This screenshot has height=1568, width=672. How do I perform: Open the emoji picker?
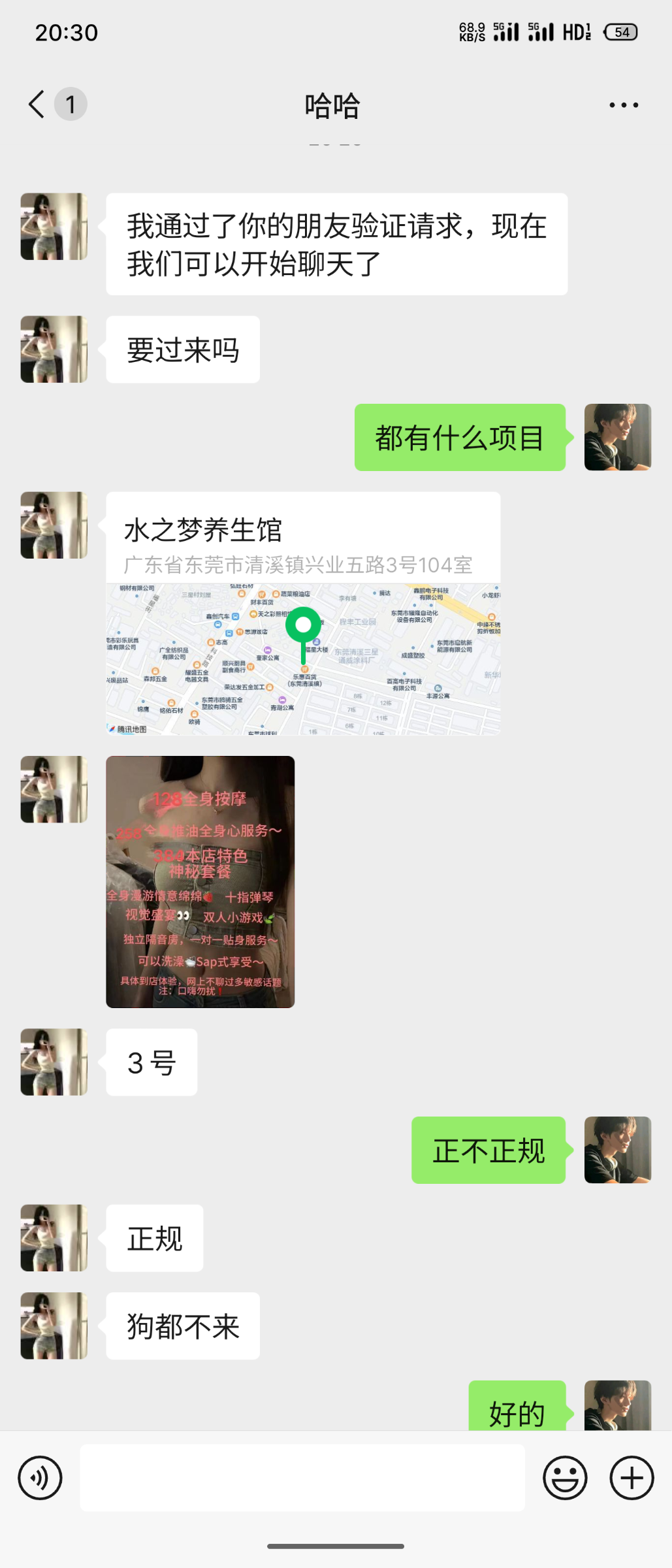tap(565, 1478)
